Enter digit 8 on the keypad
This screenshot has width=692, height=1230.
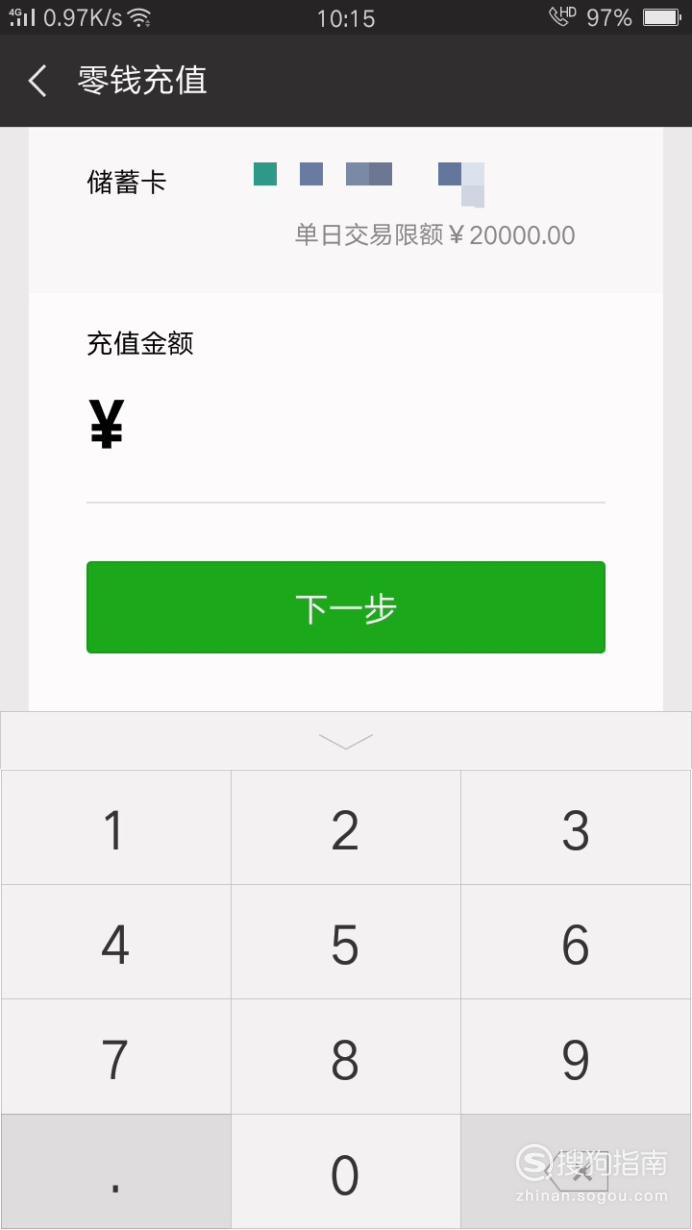pos(346,1058)
